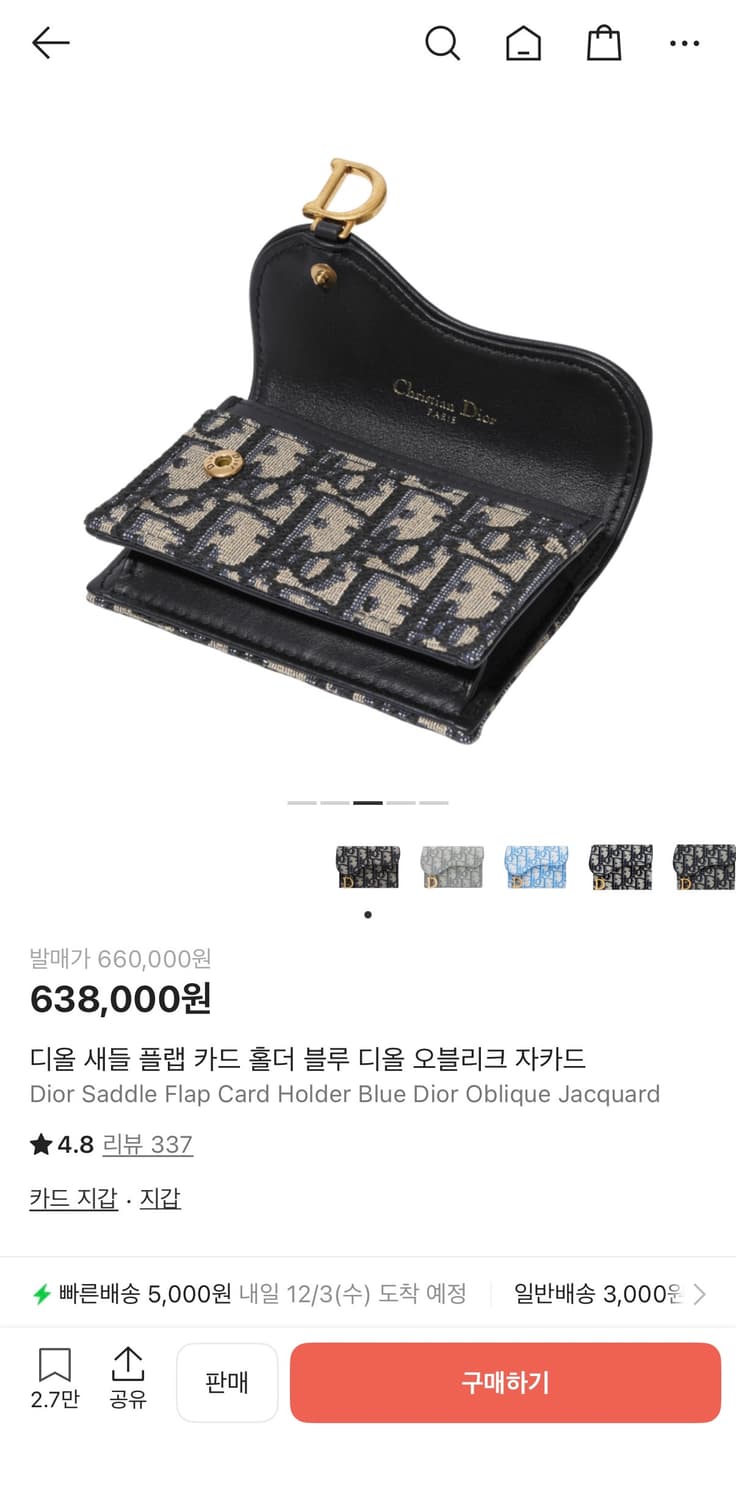
Task: Open the more options menu
Action: point(684,43)
